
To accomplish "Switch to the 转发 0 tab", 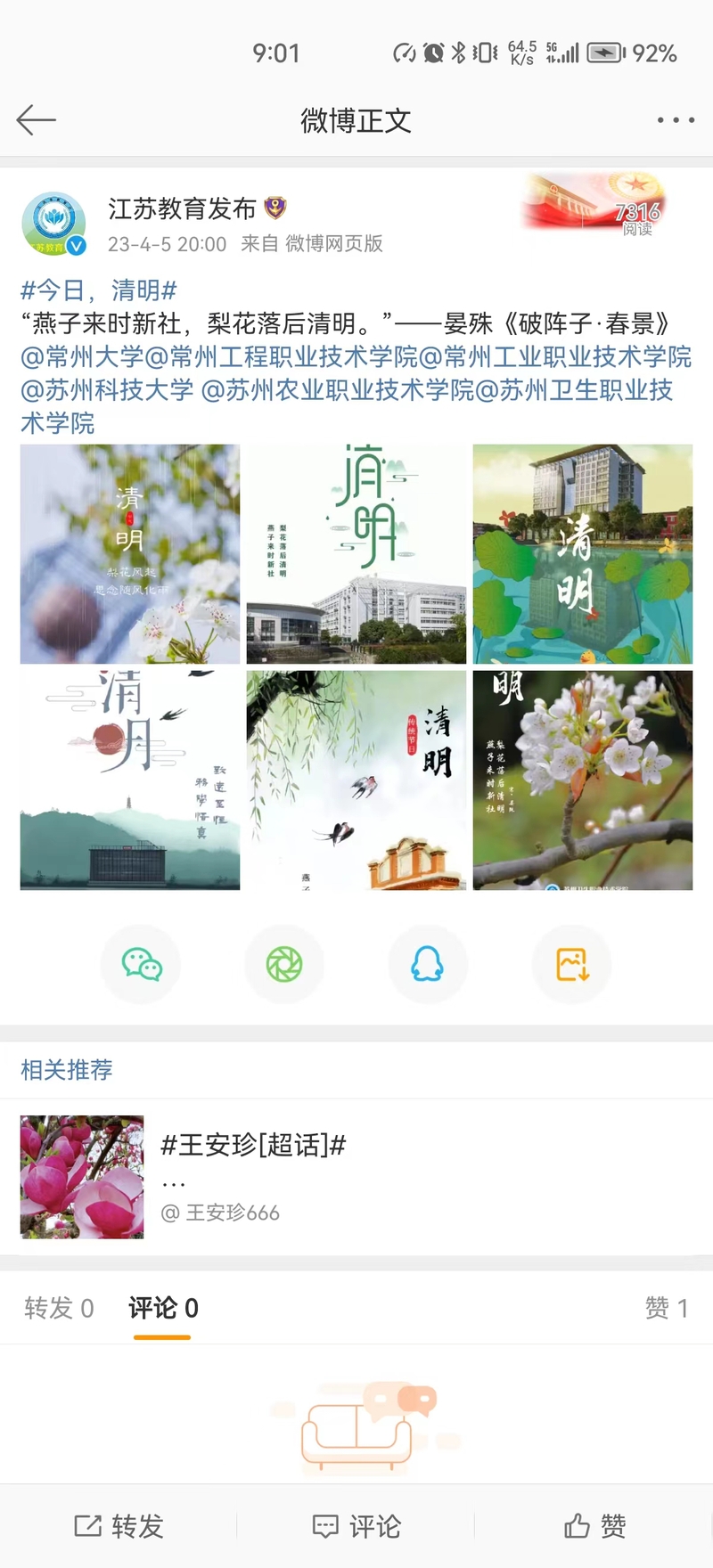I will [59, 1308].
